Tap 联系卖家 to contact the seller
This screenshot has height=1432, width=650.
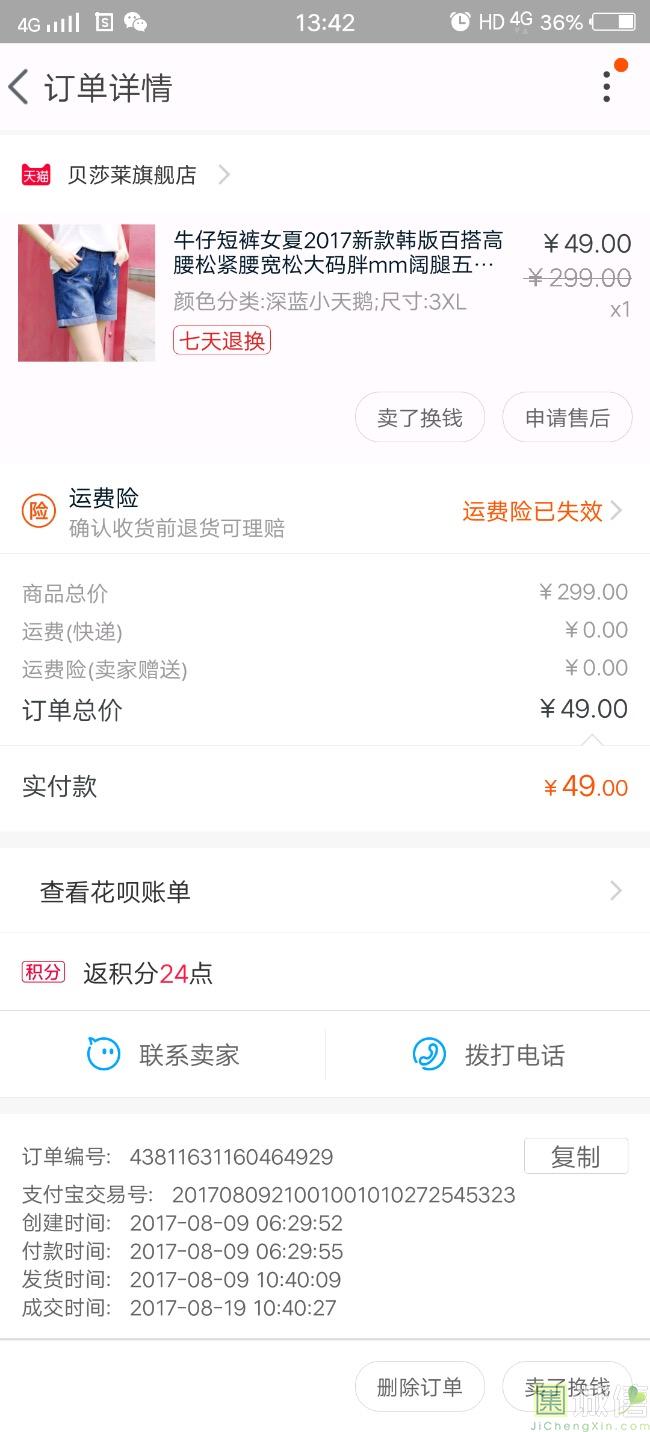point(163,1054)
